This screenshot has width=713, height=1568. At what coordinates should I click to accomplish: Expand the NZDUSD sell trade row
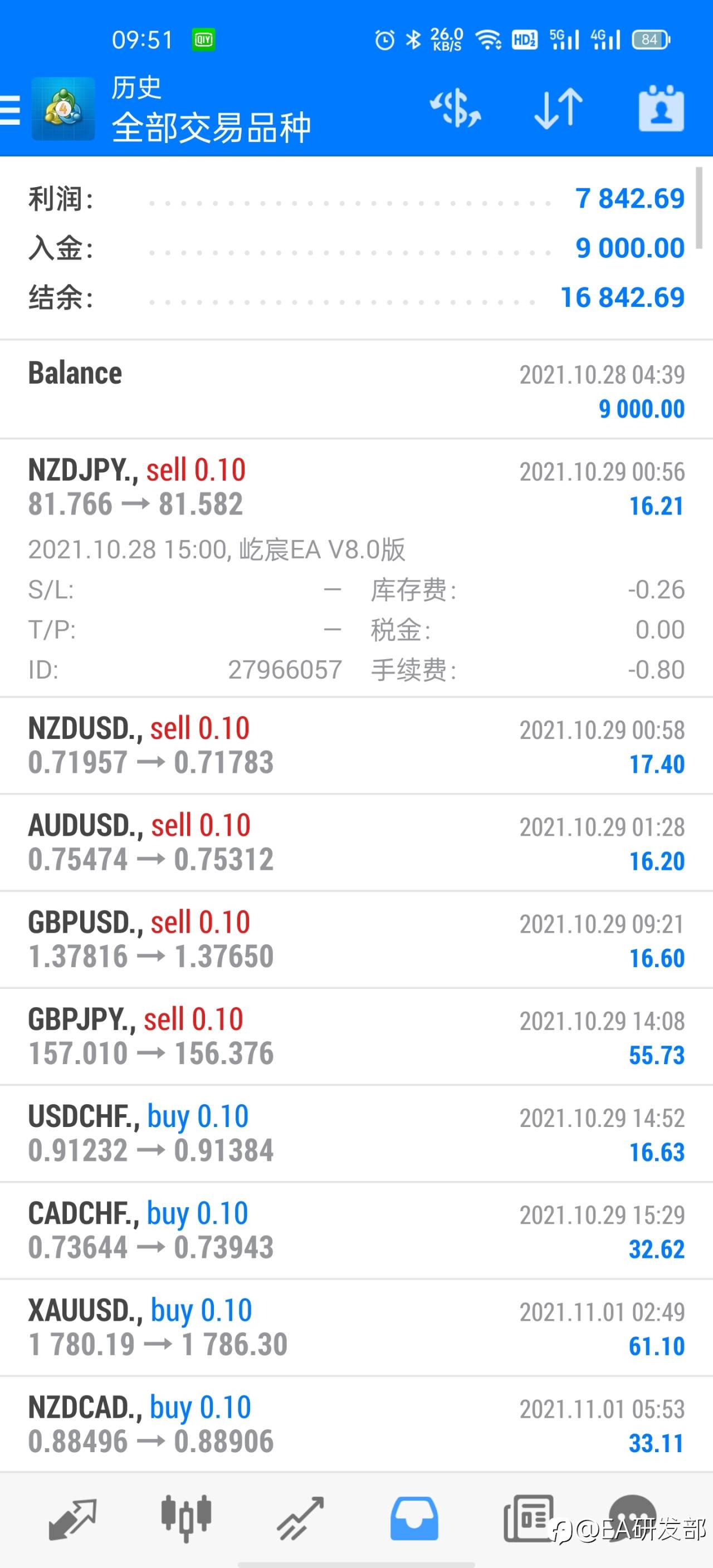(x=356, y=746)
